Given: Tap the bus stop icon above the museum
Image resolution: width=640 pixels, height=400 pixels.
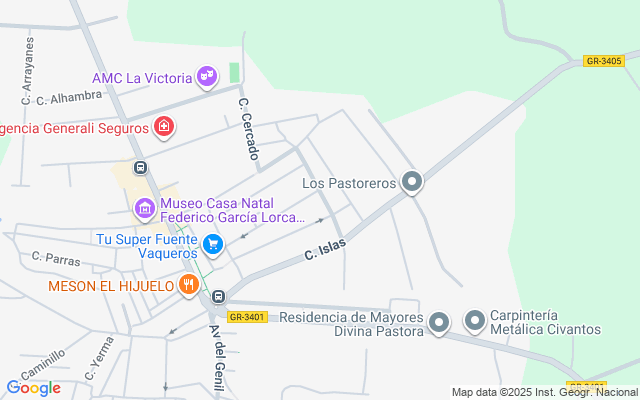Looking at the screenshot, I should (x=141, y=168).
